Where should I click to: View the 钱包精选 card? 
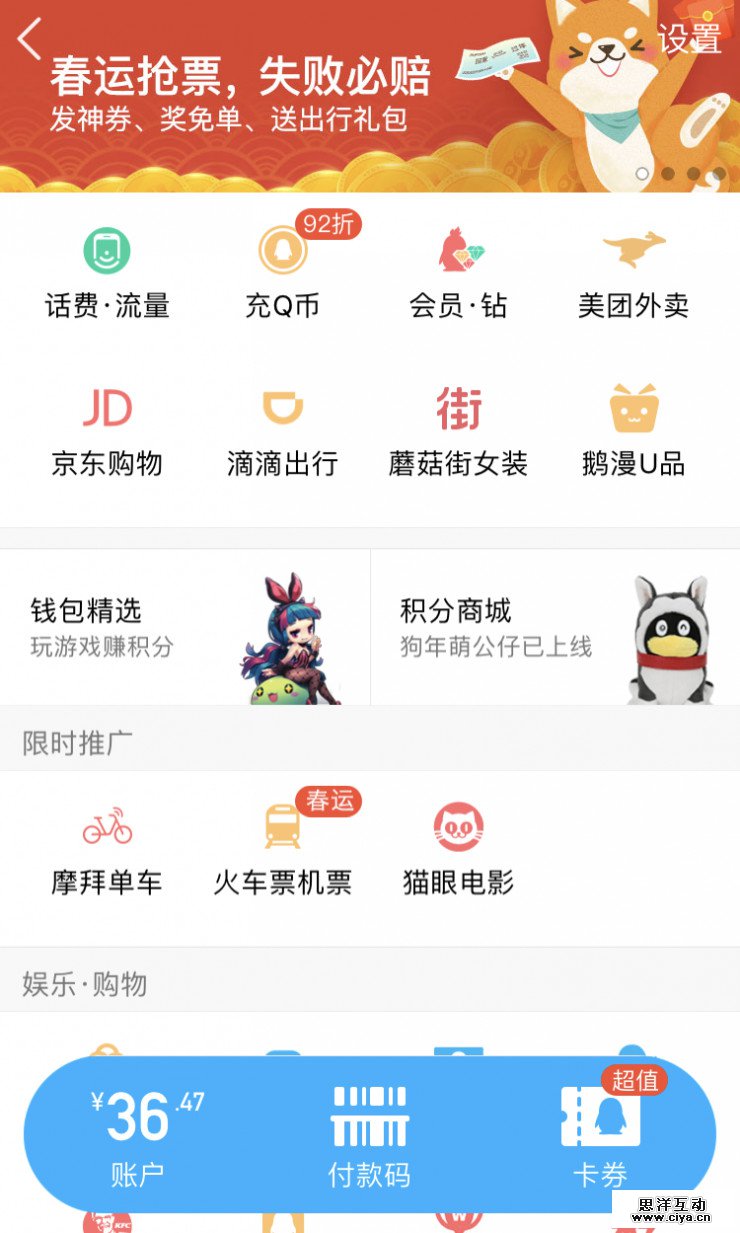185,627
